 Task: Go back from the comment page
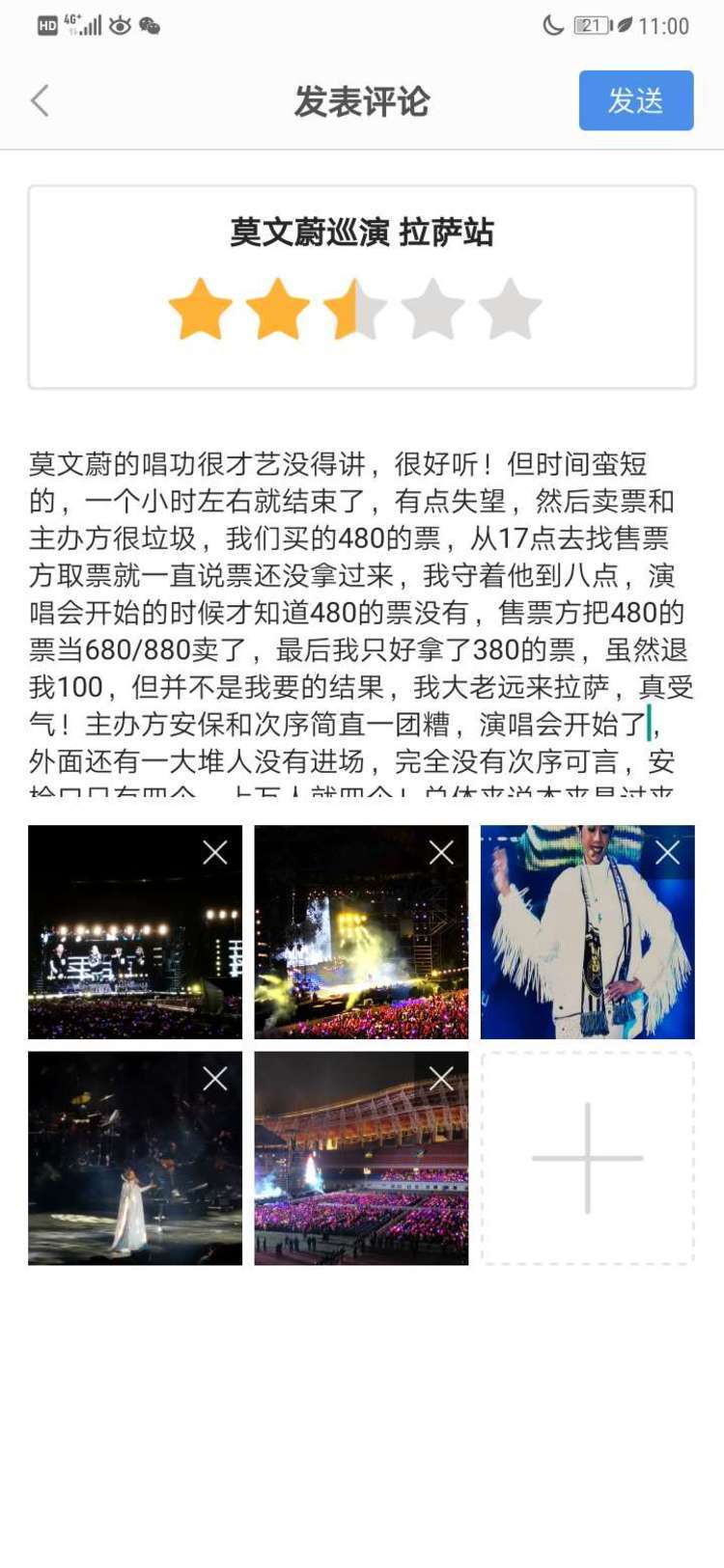pos(40,100)
